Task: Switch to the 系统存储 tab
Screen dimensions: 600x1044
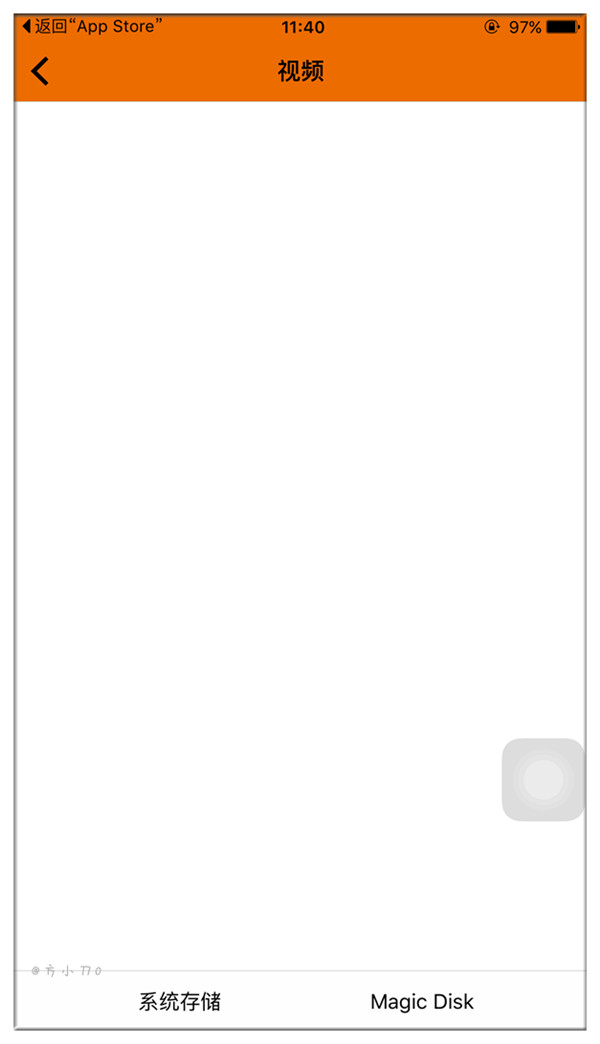Action: [x=180, y=1001]
